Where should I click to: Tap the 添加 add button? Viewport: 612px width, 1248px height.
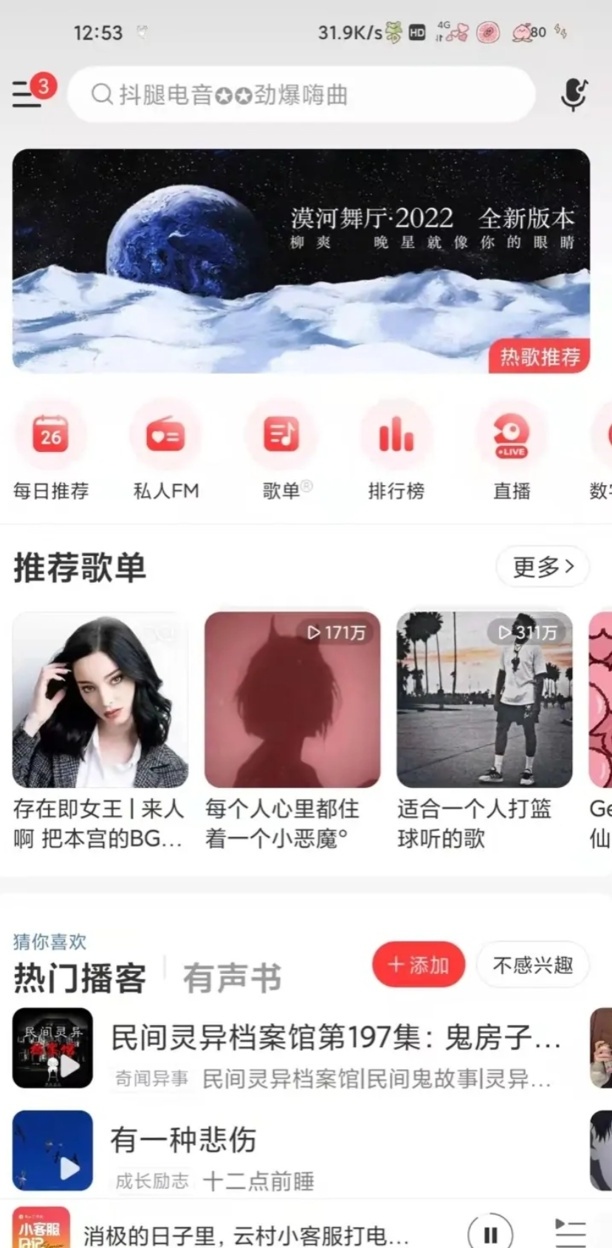(418, 965)
